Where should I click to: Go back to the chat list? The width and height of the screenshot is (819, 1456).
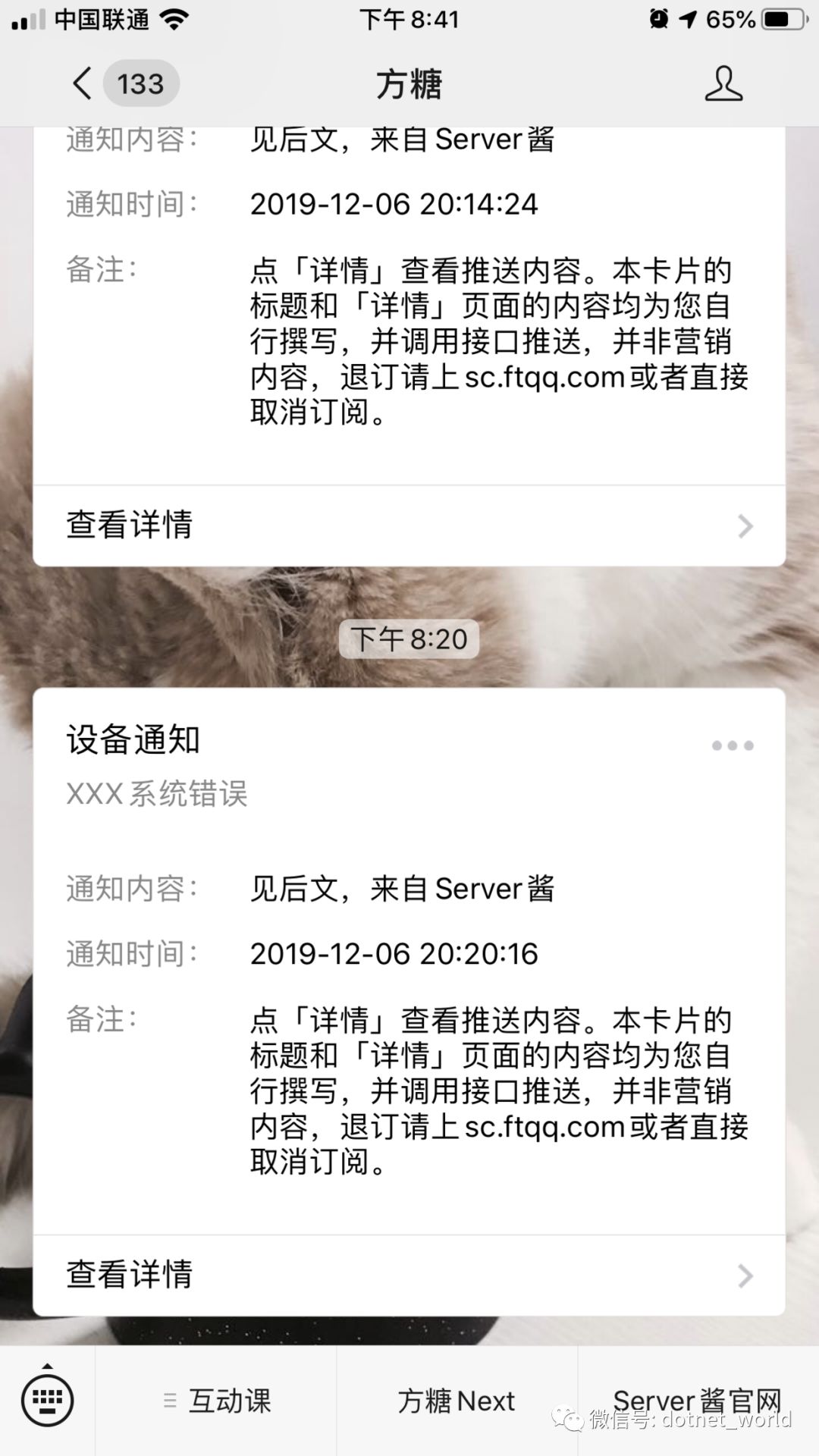(x=83, y=83)
